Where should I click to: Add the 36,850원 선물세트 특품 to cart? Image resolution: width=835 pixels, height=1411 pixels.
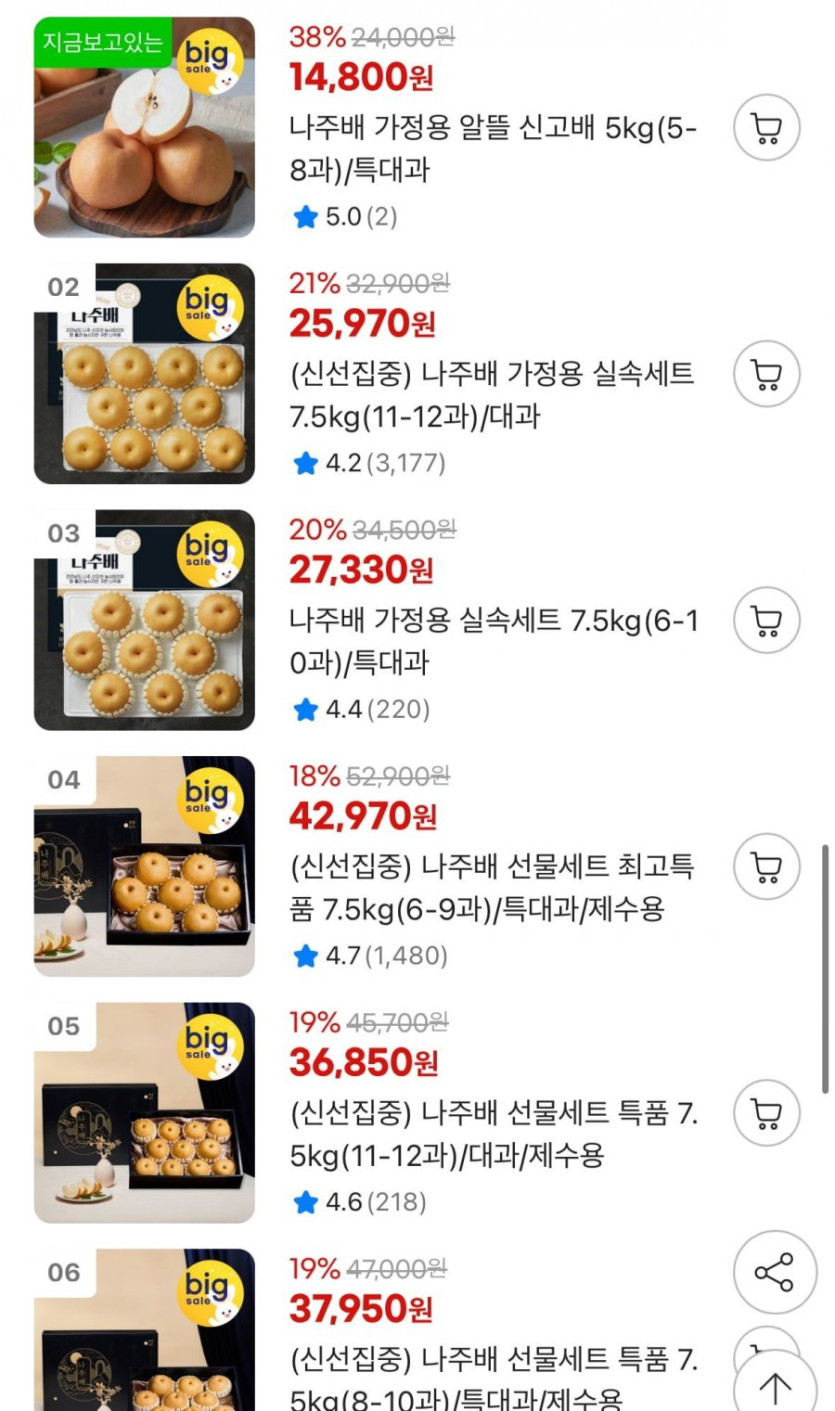pyautogui.click(x=766, y=1112)
